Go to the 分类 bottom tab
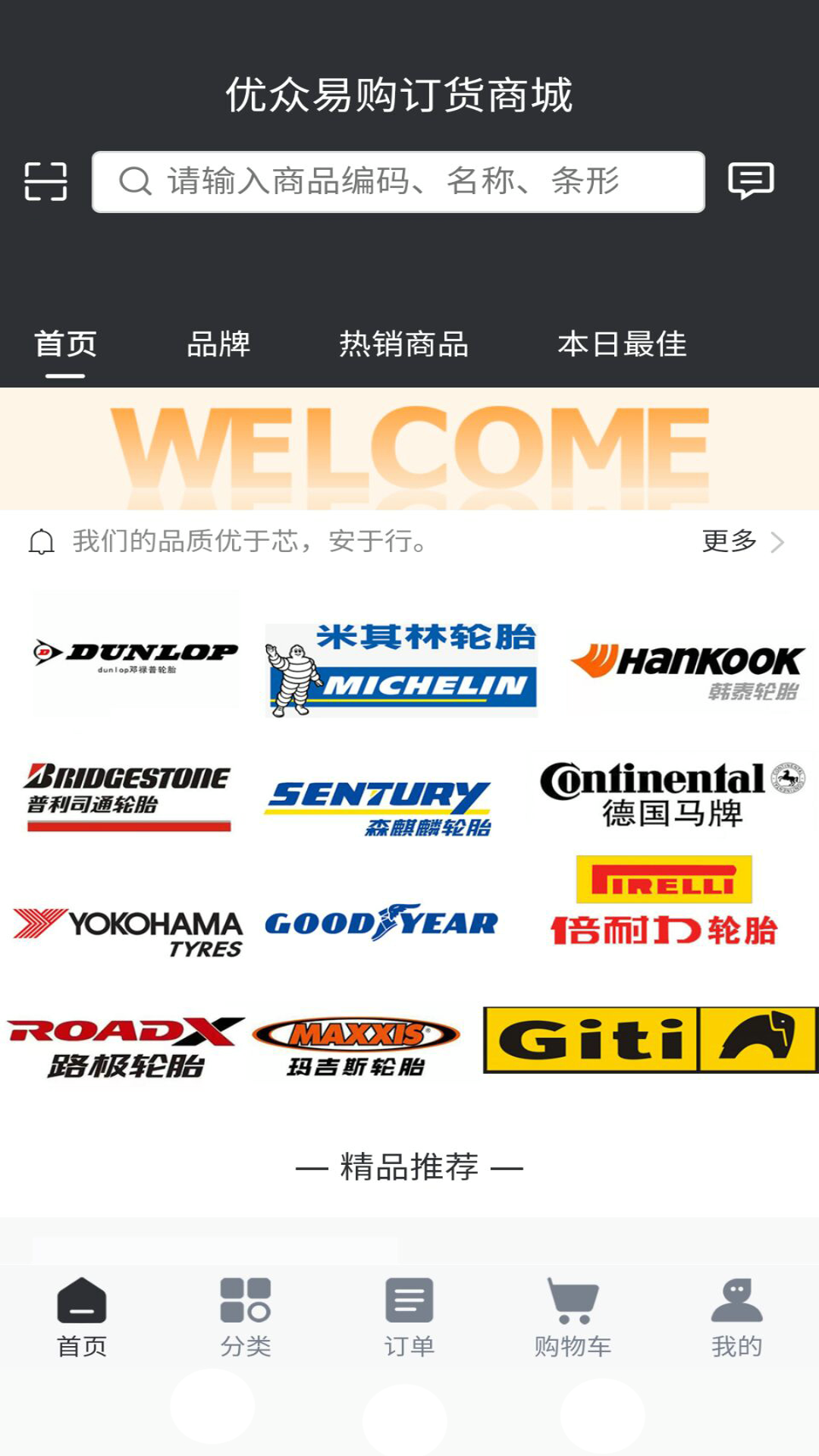The width and height of the screenshot is (819, 1456). click(x=245, y=1317)
